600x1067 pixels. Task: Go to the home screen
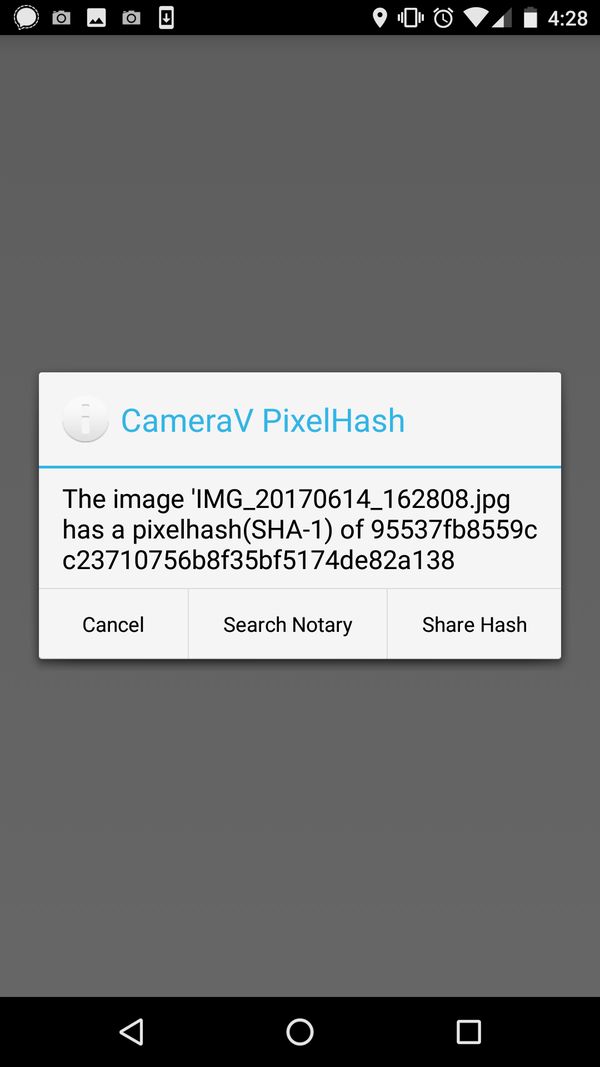300,1032
